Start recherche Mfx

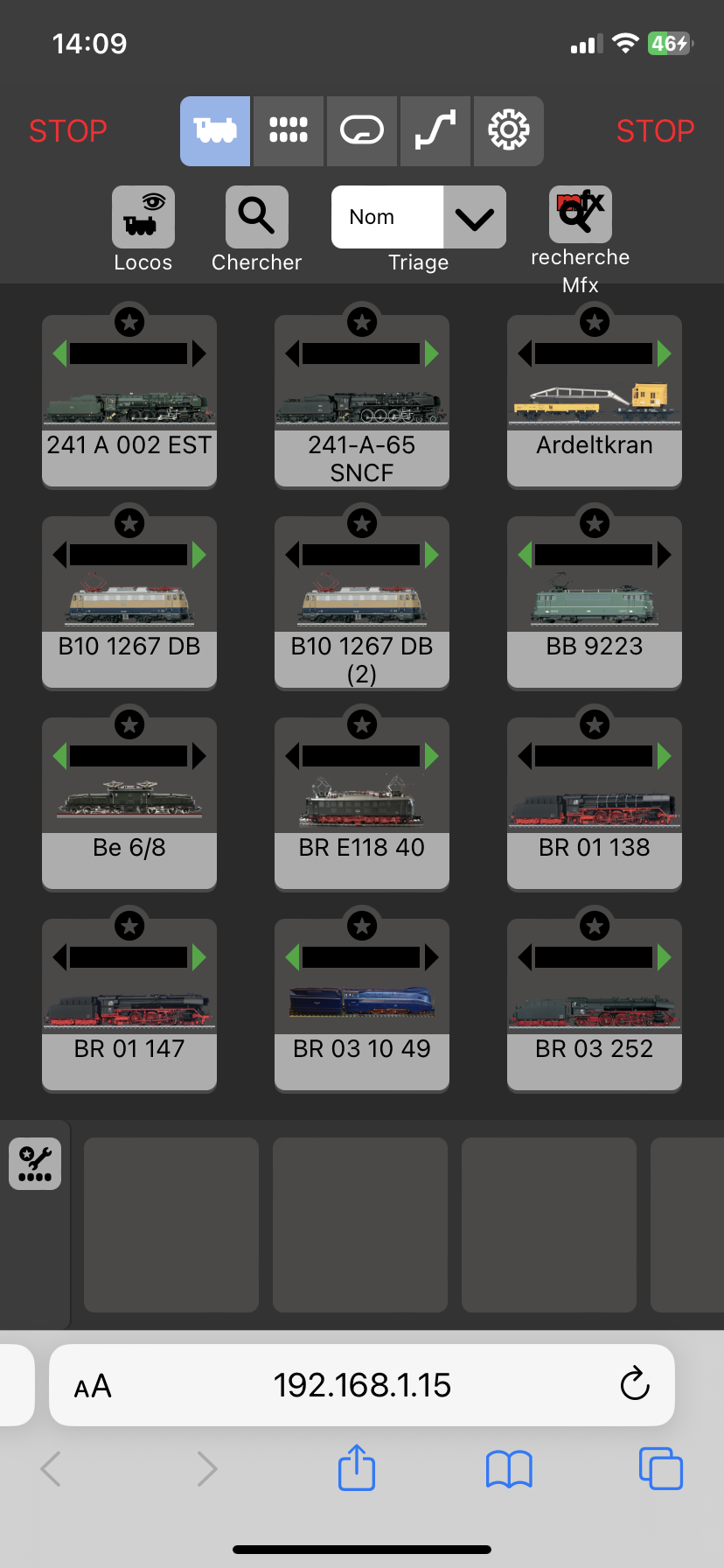point(581,214)
